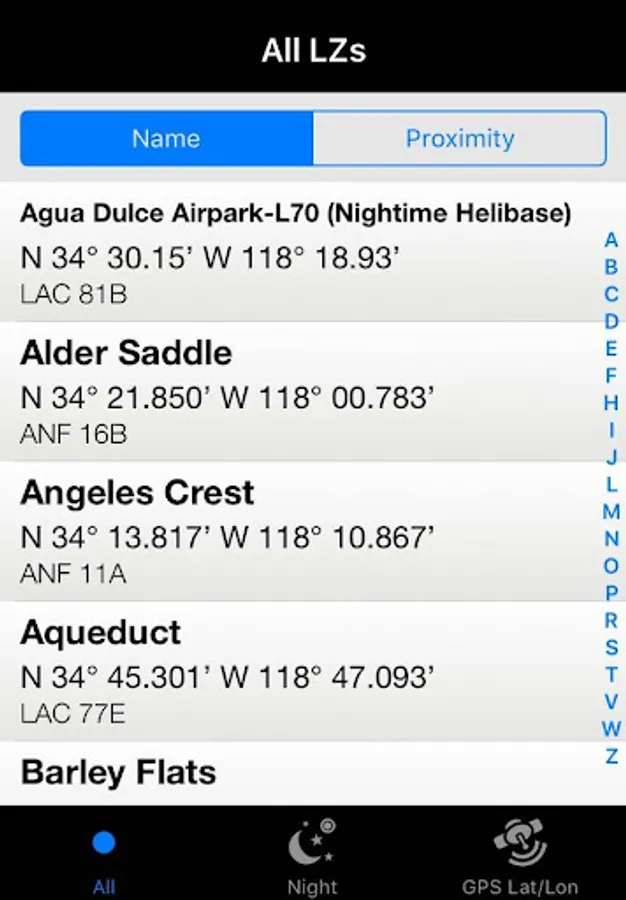
Task: Select the Name sorting segment
Action: point(166,138)
